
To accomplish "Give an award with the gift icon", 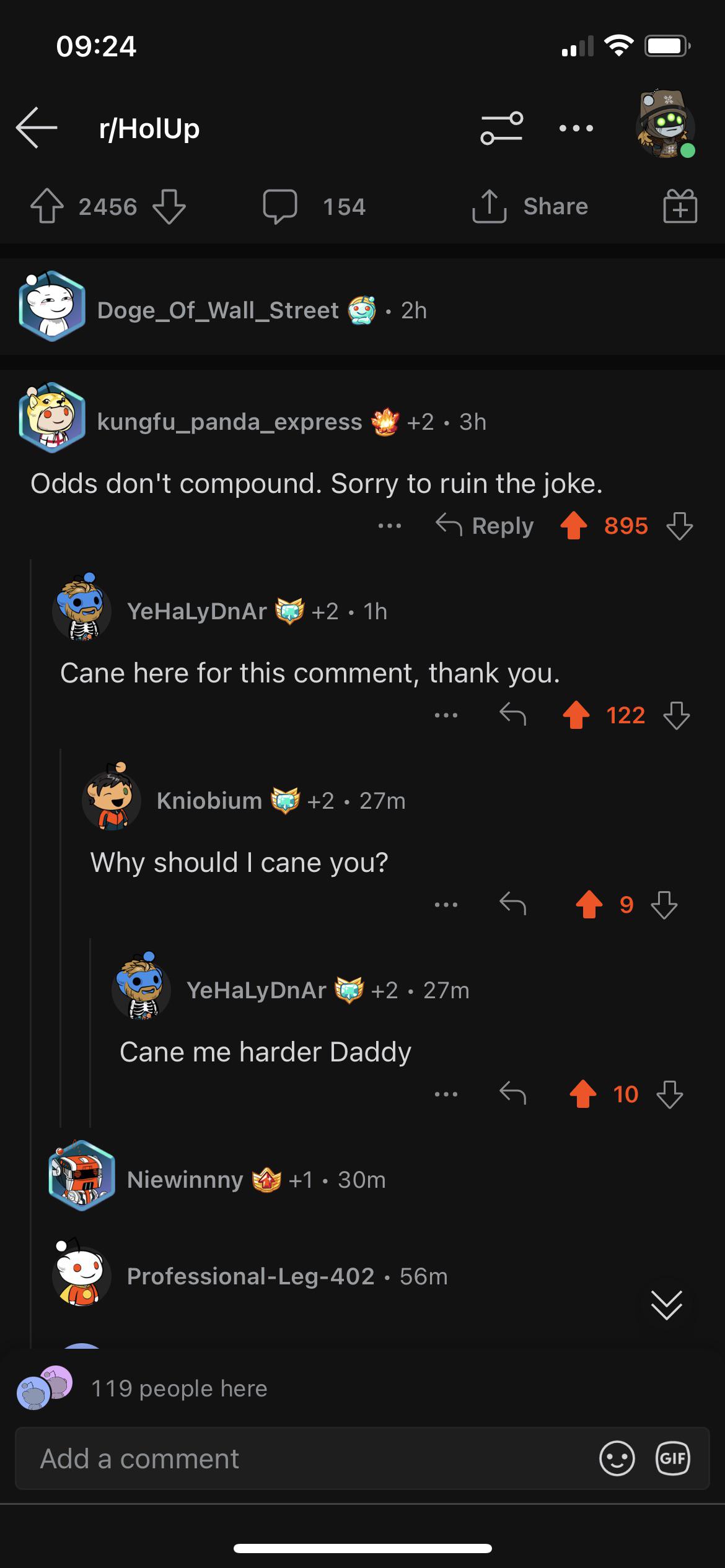I will 680,206.
